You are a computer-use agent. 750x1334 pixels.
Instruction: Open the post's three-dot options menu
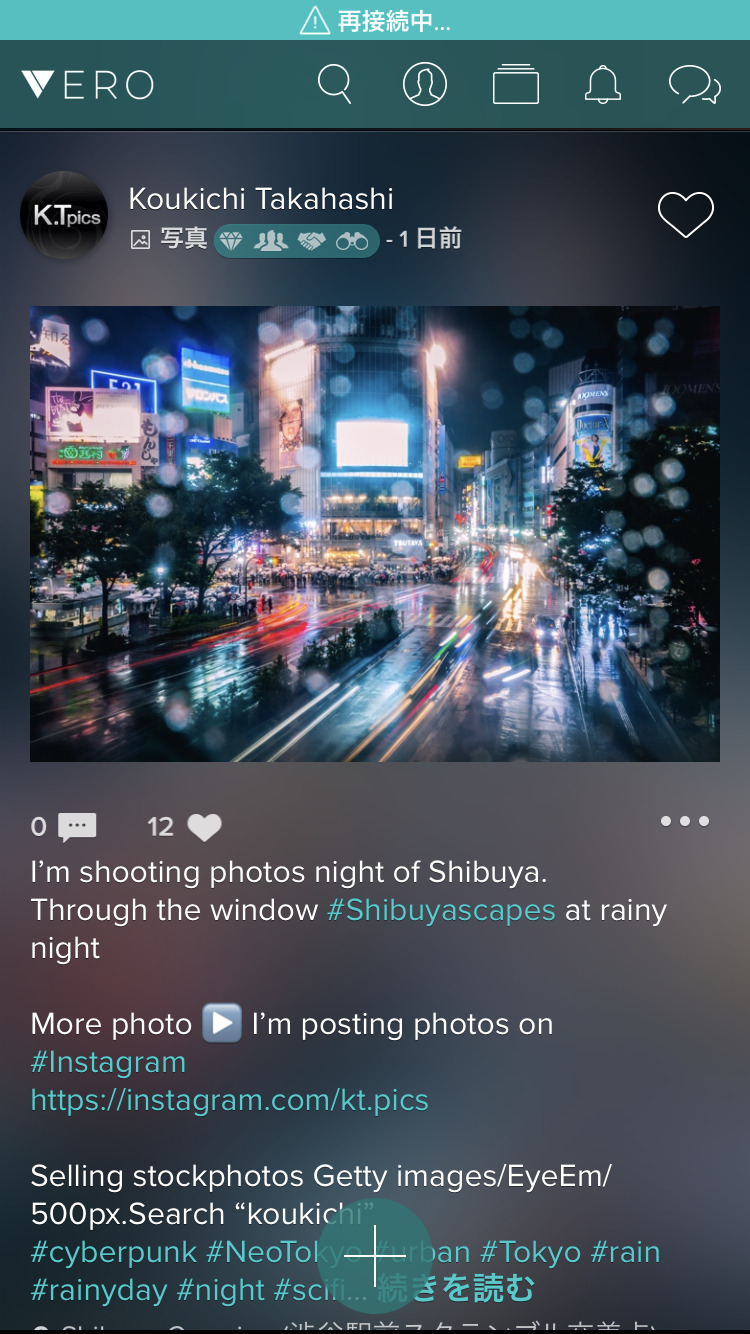(x=685, y=821)
